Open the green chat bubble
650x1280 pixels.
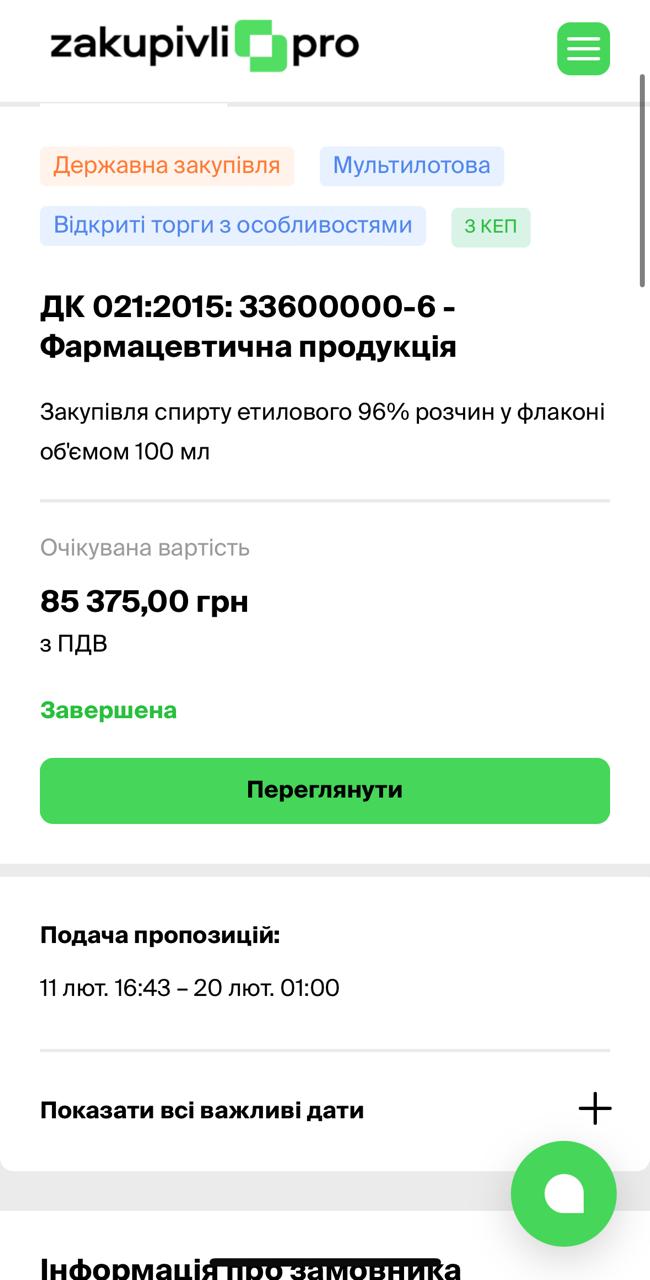pyautogui.click(x=563, y=1193)
